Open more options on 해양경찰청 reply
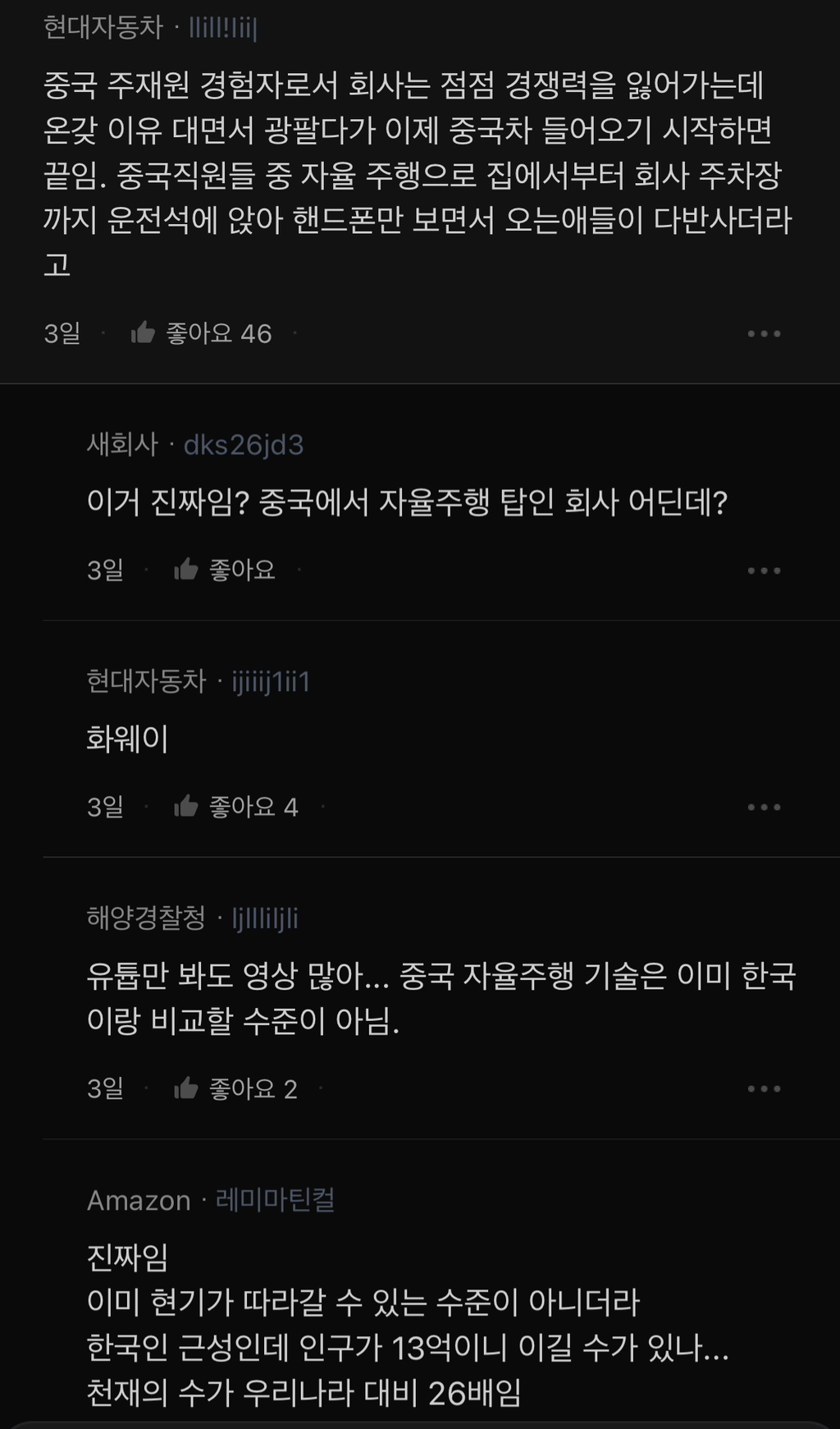Viewport: 840px width, 1429px height. tap(764, 1089)
